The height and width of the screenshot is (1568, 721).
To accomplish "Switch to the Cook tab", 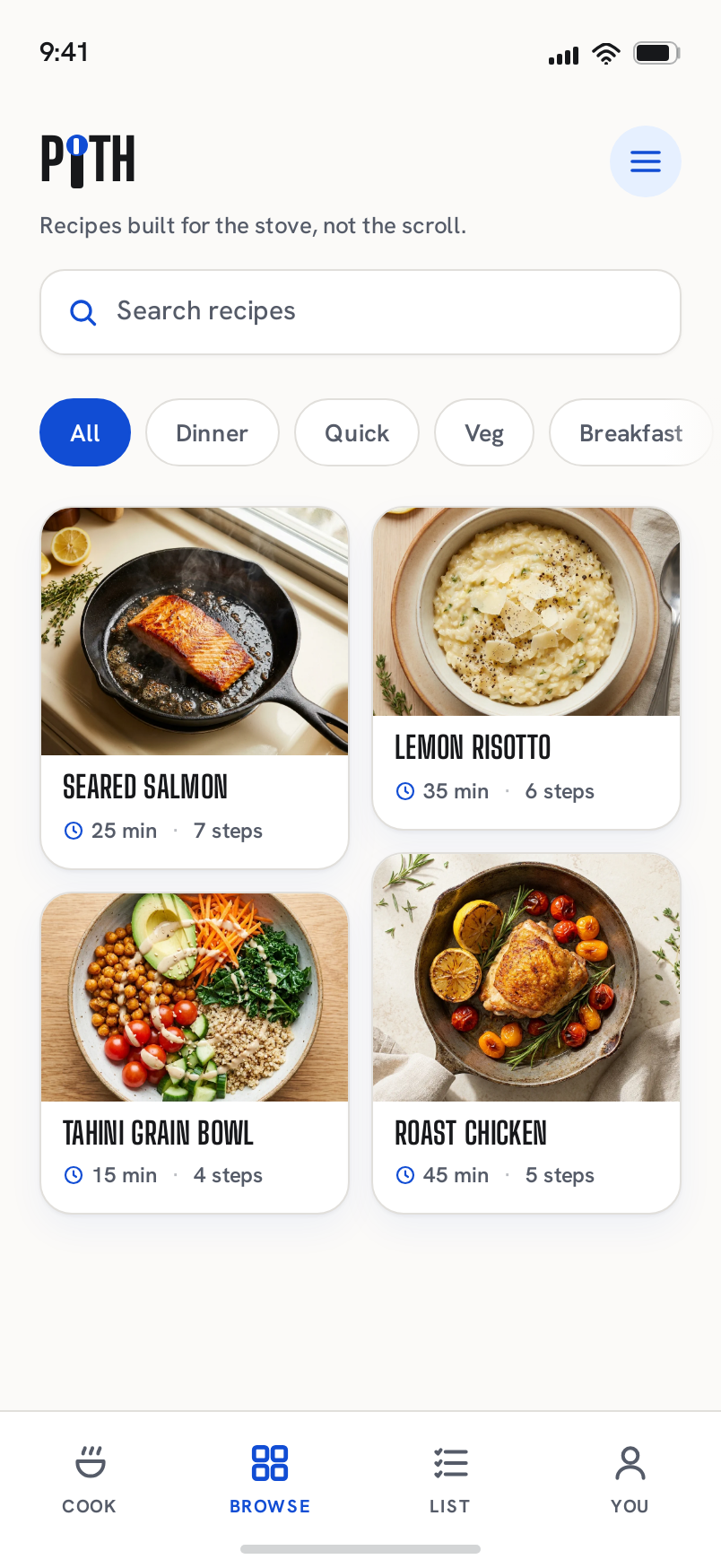I will click(x=90, y=1479).
